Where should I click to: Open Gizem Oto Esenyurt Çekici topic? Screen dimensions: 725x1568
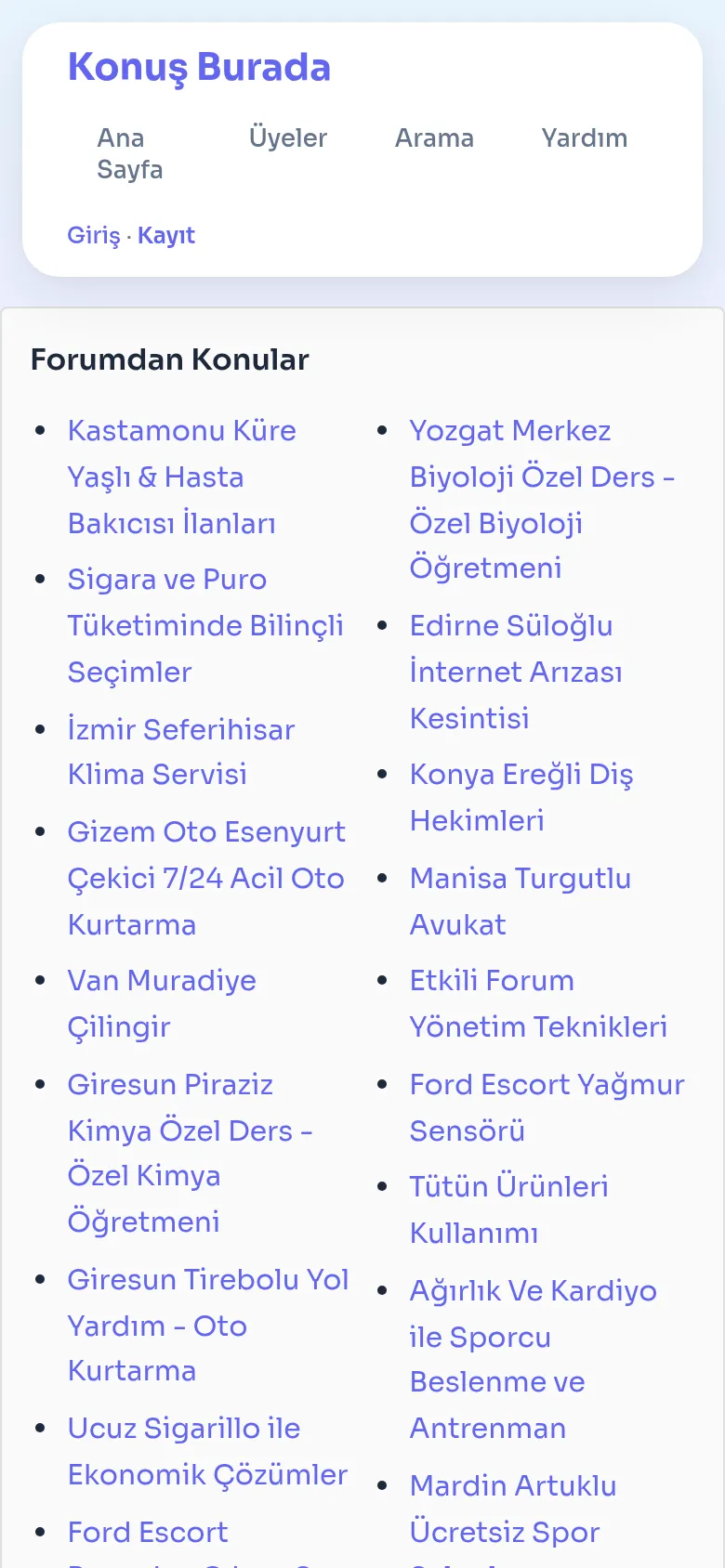click(x=206, y=878)
